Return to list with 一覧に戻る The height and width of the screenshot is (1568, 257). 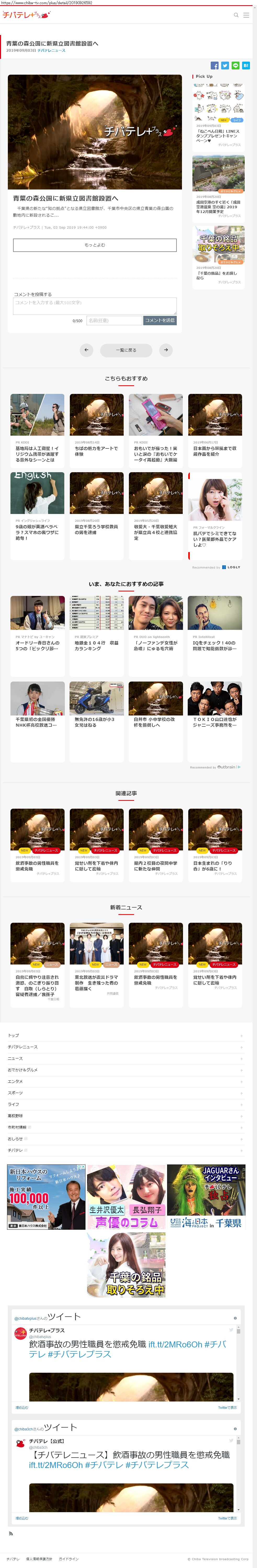[x=126, y=350]
